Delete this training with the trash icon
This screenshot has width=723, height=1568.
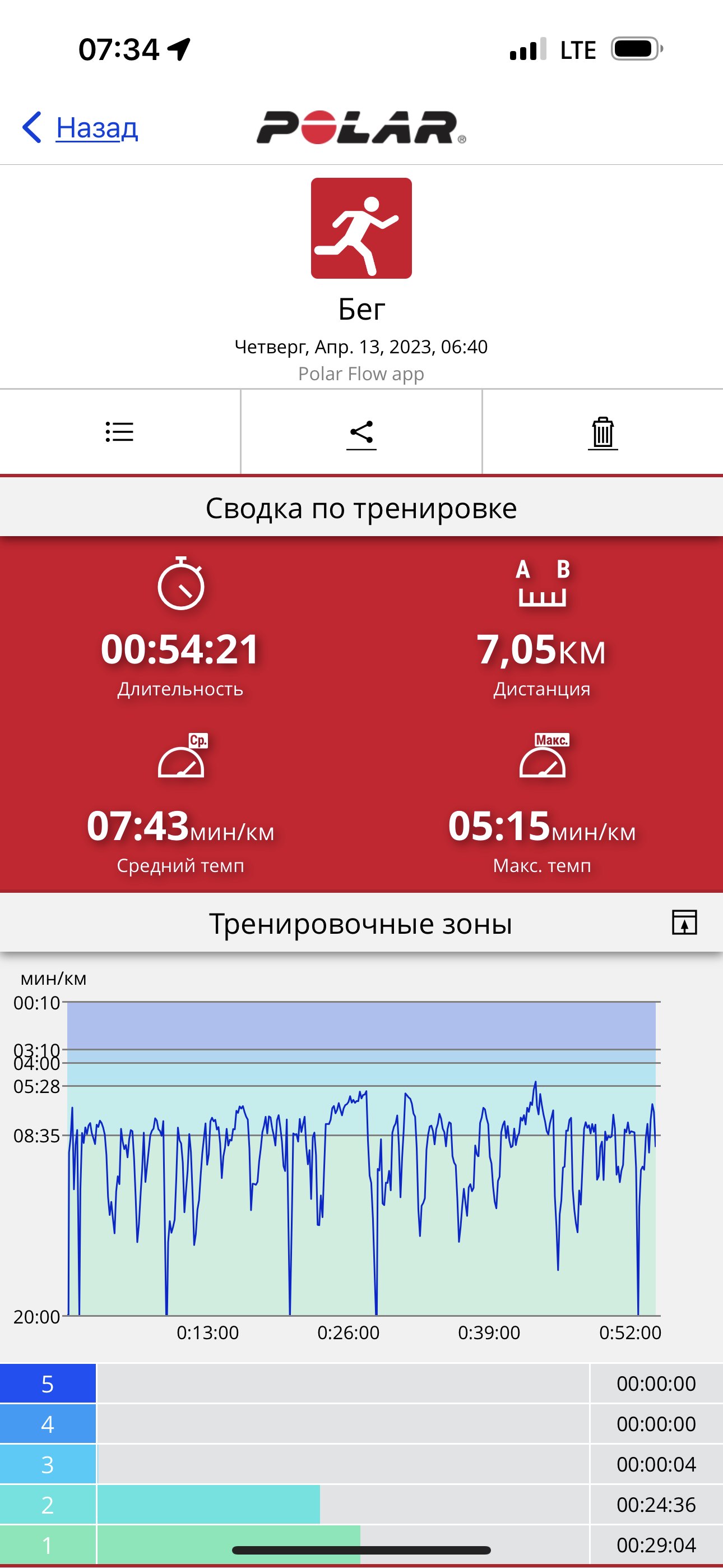pyautogui.click(x=603, y=433)
